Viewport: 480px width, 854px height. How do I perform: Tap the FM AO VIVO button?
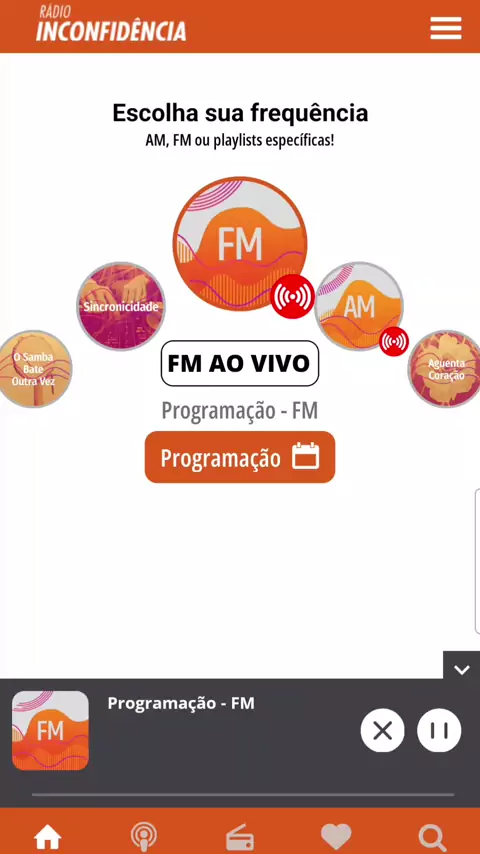(x=240, y=363)
